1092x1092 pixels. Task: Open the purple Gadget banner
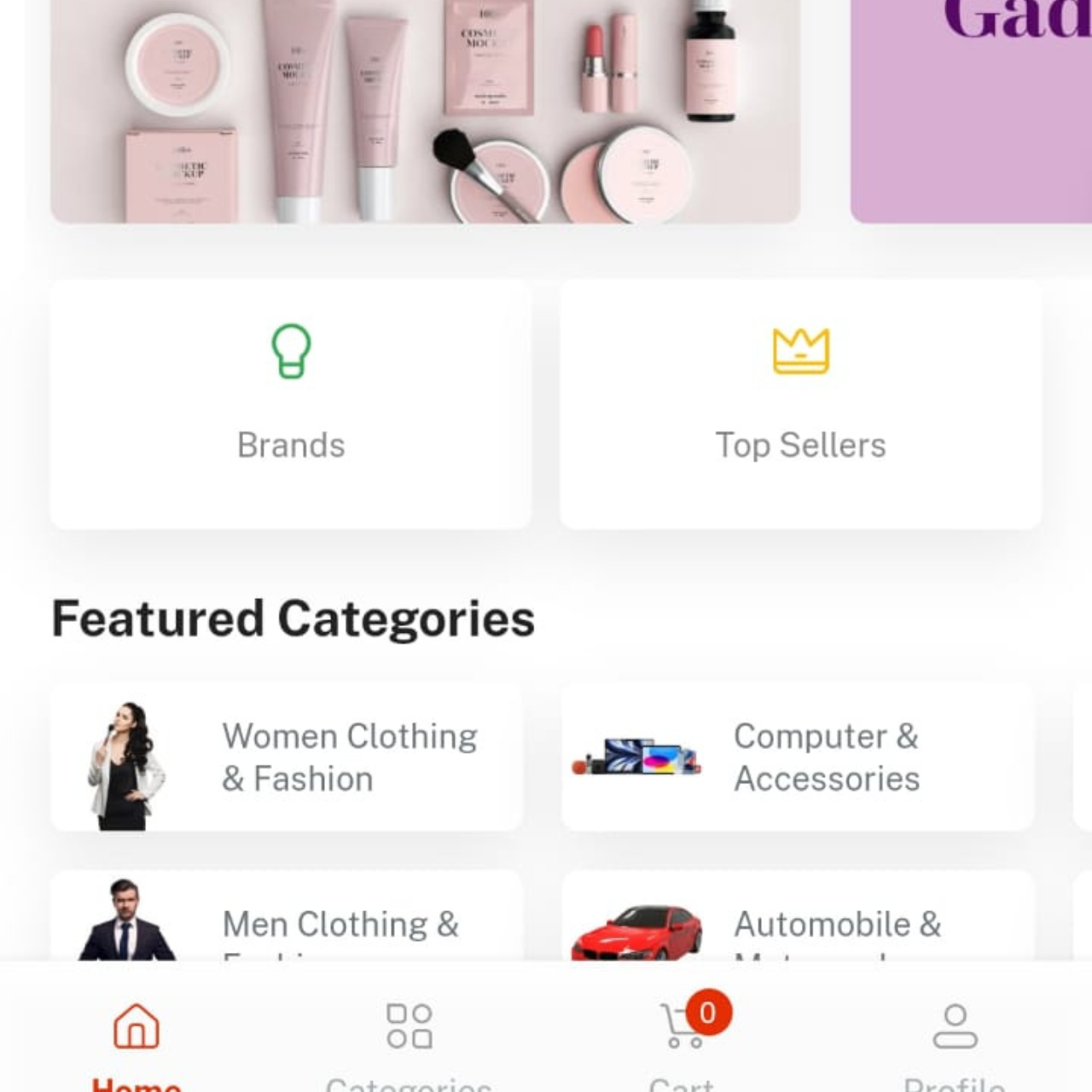971,111
